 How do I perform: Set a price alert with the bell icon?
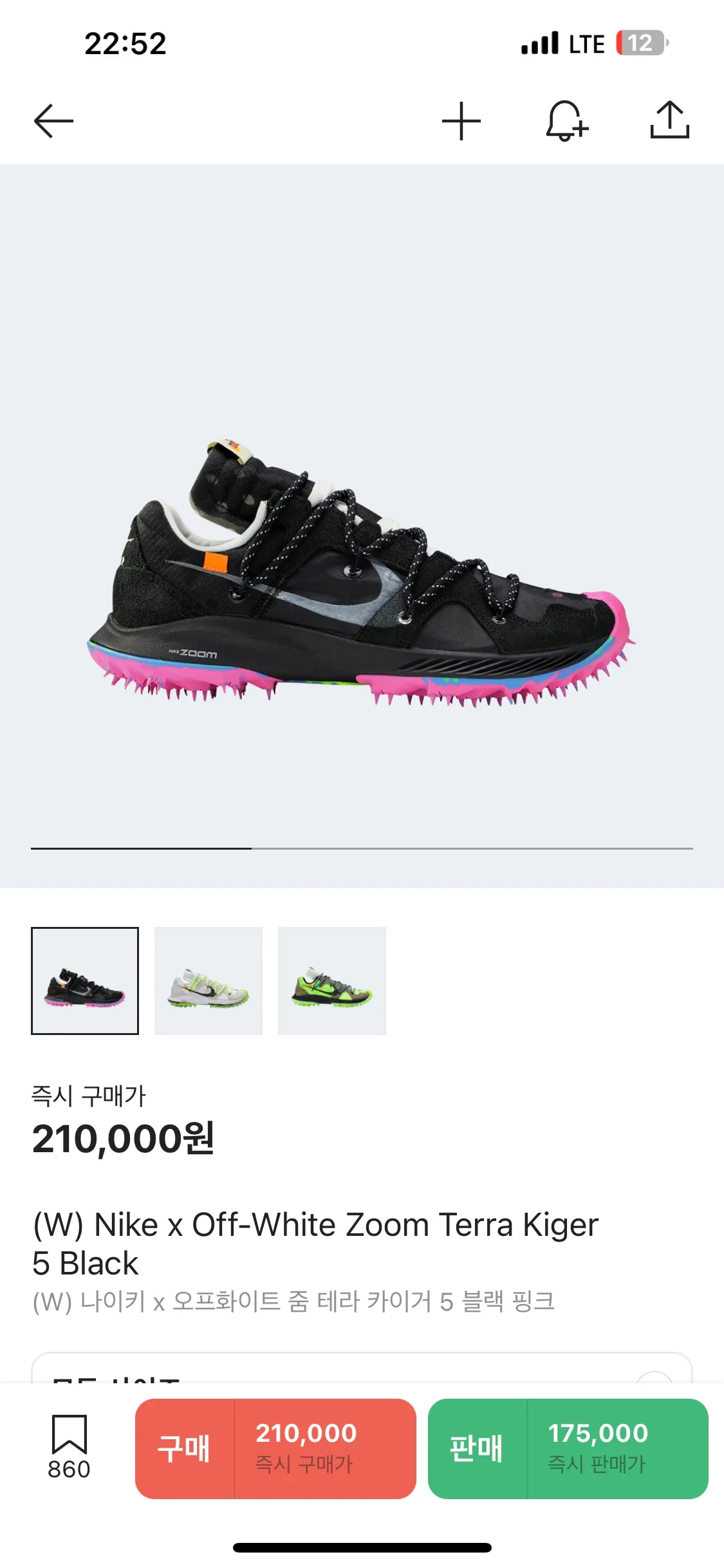pyautogui.click(x=566, y=121)
